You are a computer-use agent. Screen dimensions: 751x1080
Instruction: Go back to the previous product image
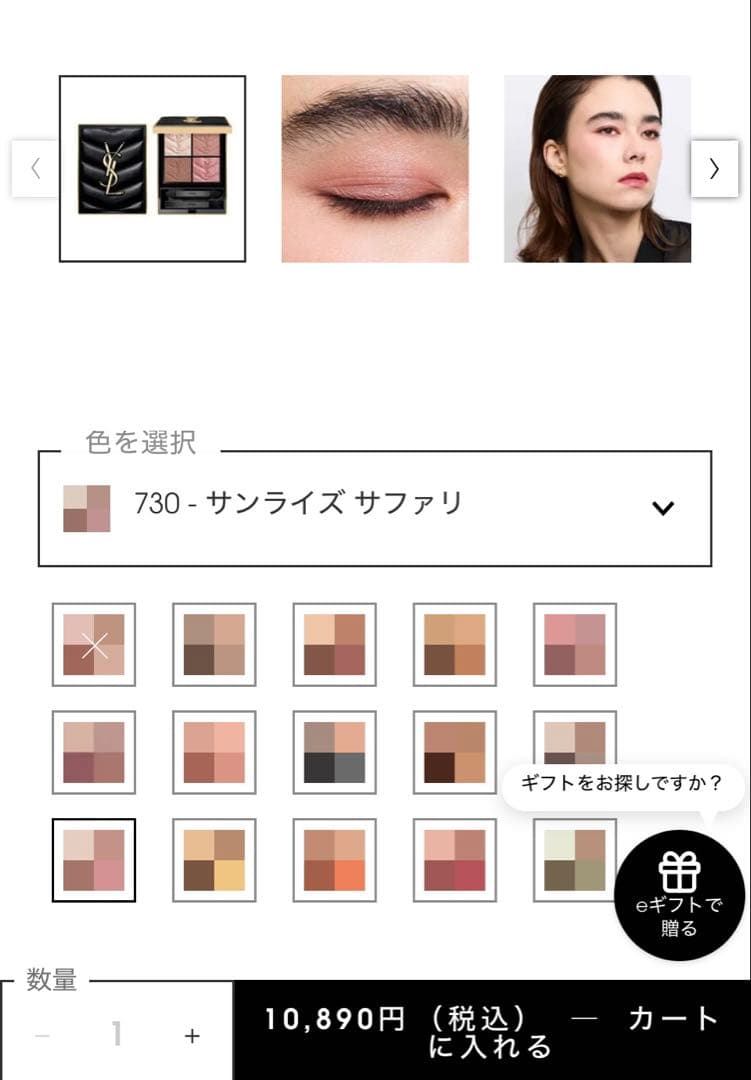coord(35,169)
